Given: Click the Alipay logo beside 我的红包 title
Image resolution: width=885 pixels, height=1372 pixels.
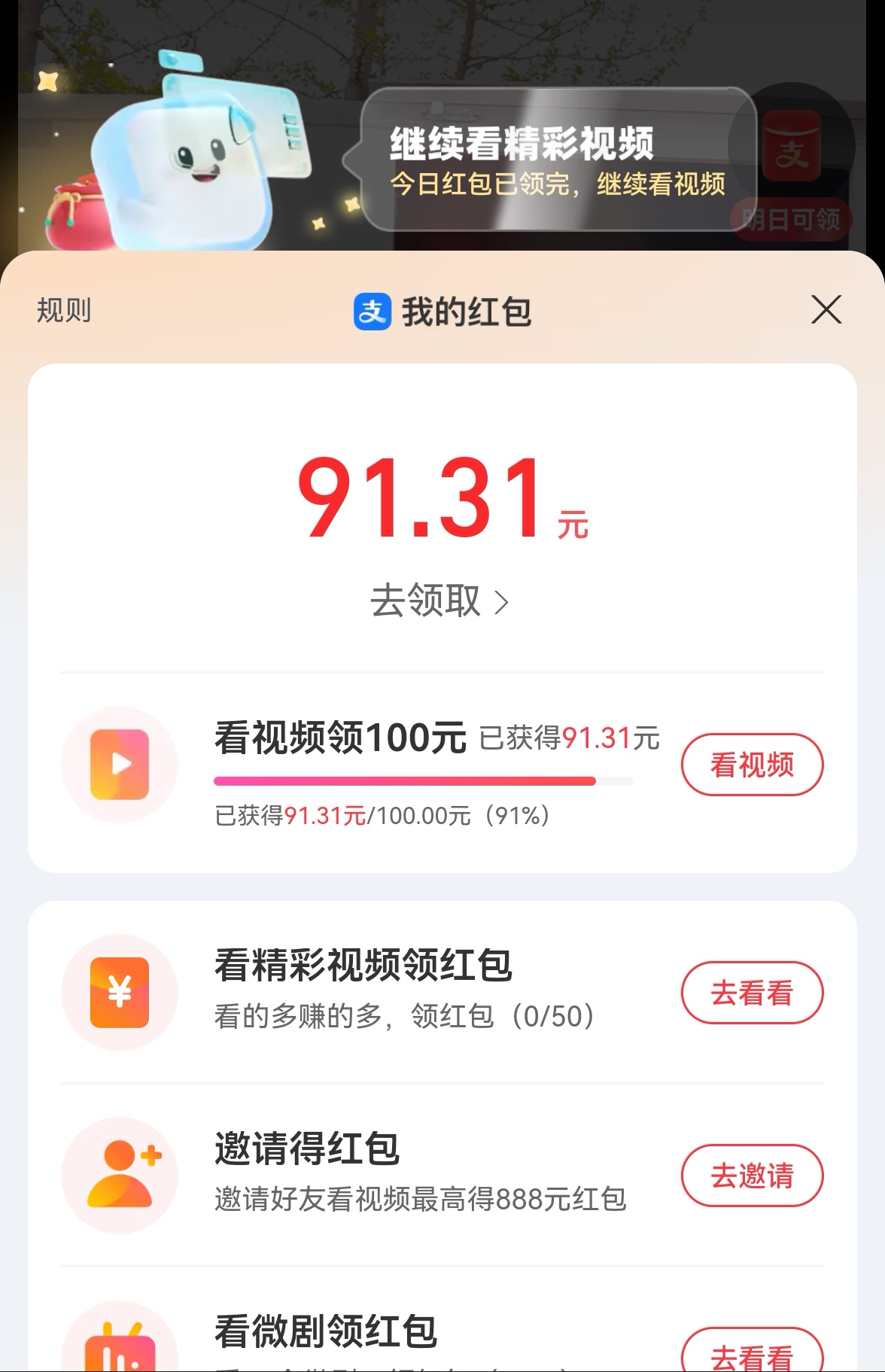Looking at the screenshot, I should click(x=374, y=311).
